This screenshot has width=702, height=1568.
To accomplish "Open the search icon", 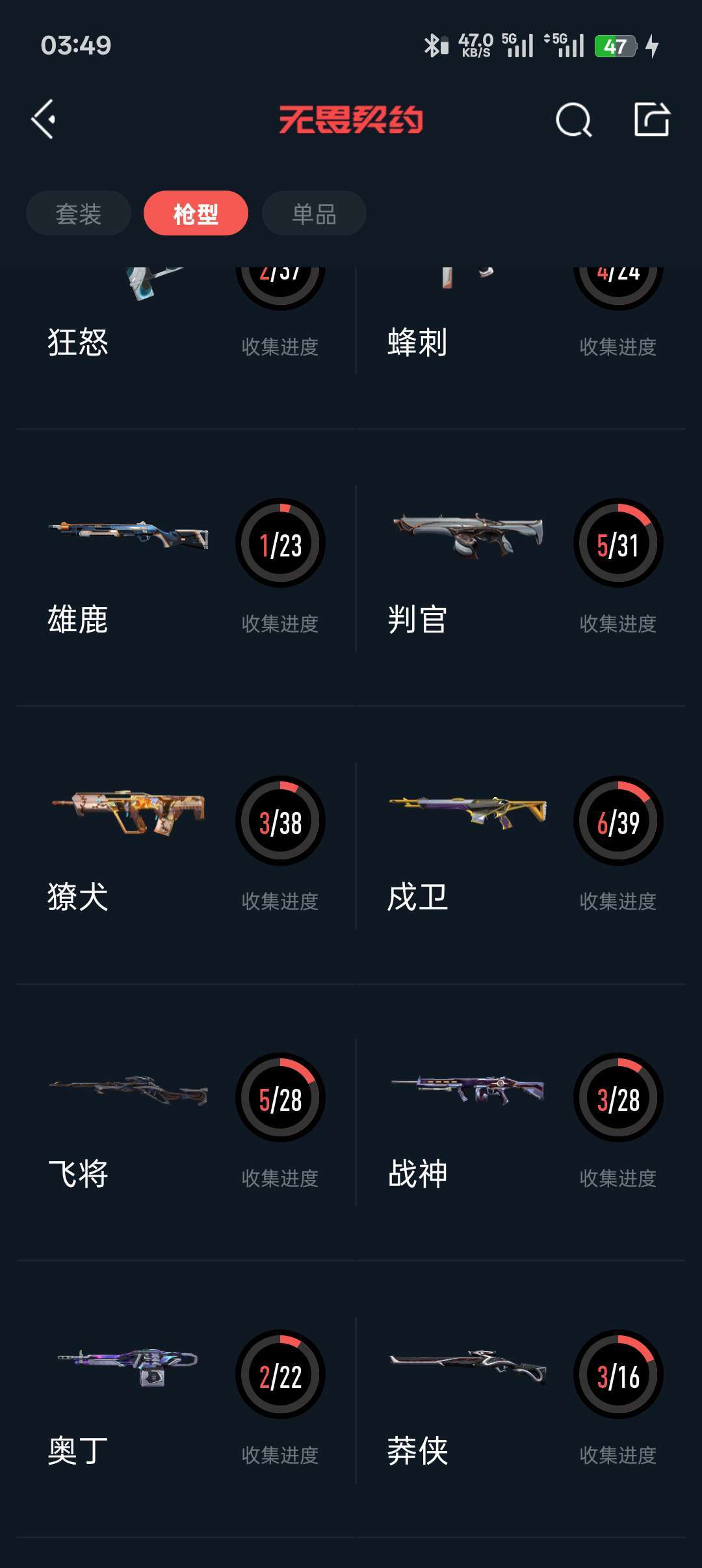I will click(x=574, y=120).
